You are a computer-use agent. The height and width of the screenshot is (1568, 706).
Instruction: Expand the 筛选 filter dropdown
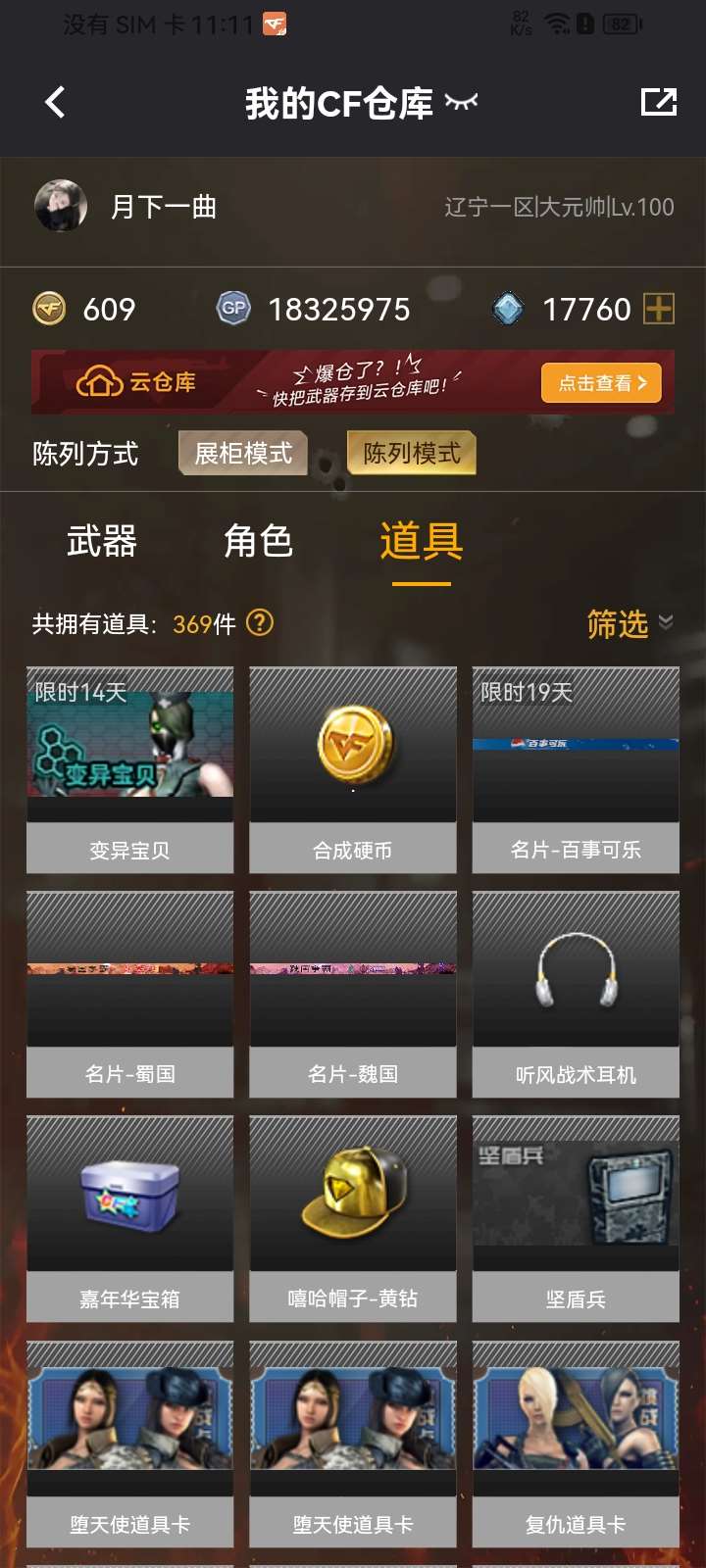pyautogui.click(x=630, y=624)
